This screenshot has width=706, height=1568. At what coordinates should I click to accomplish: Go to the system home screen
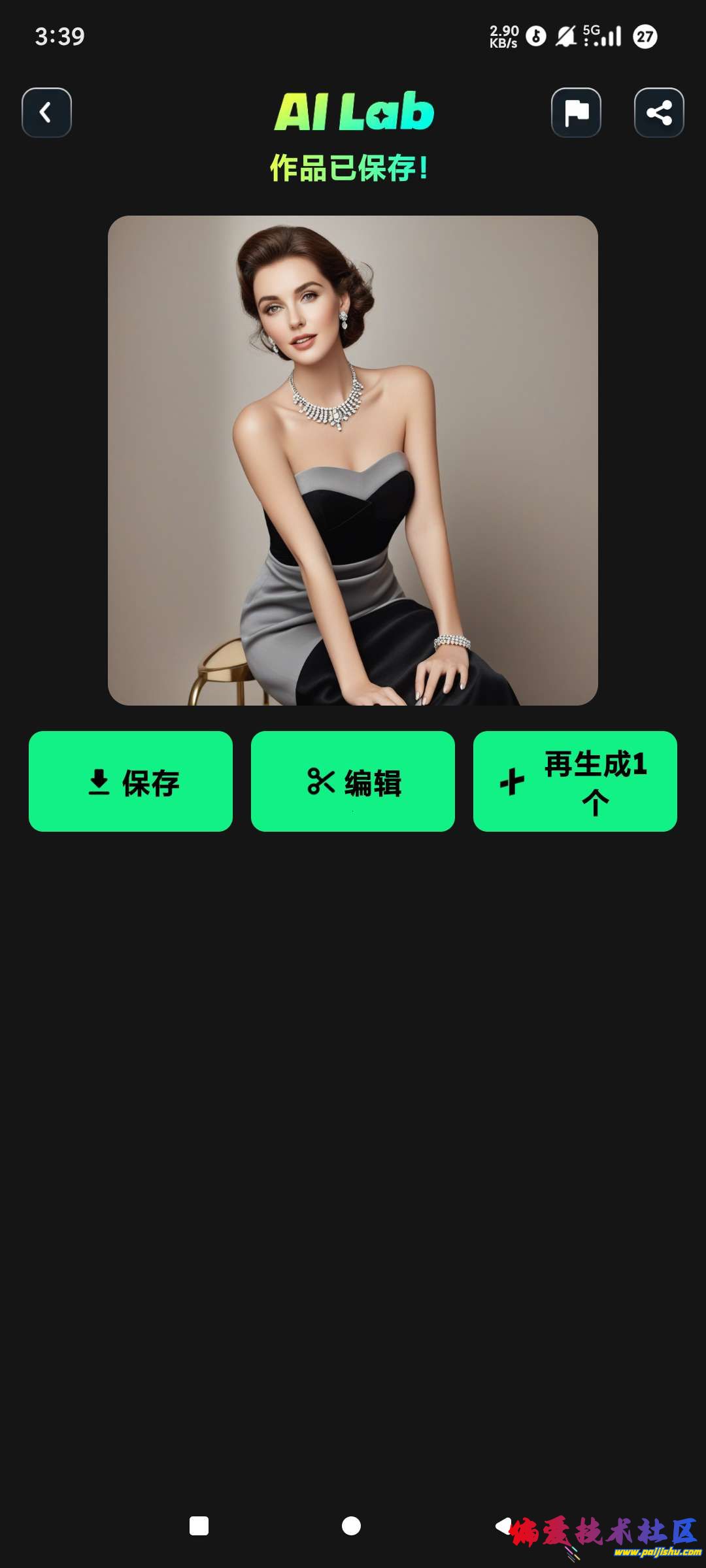[x=352, y=1526]
